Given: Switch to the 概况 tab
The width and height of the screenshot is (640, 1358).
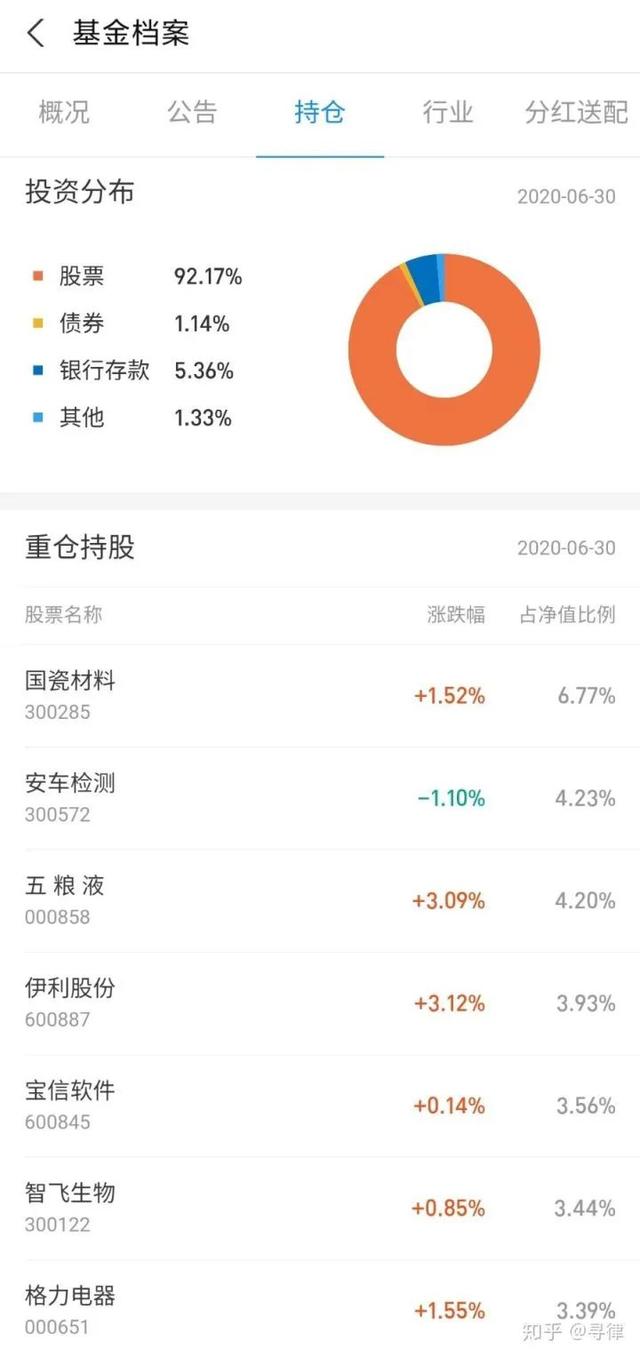Looking at the screenshot, I should [64, 112].
